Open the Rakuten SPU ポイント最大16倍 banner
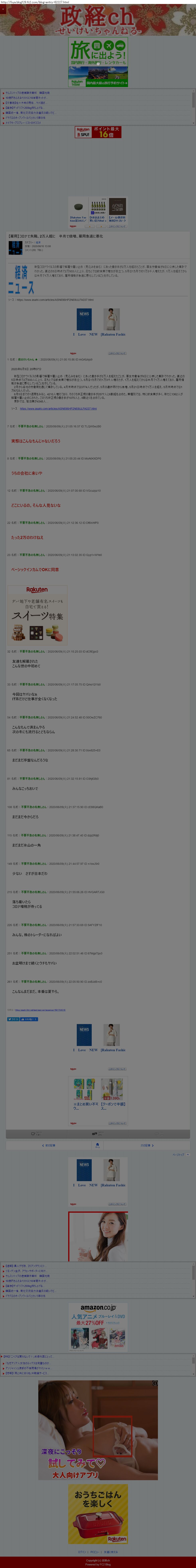Viewport: 196px width, 1568px height. 98,132
